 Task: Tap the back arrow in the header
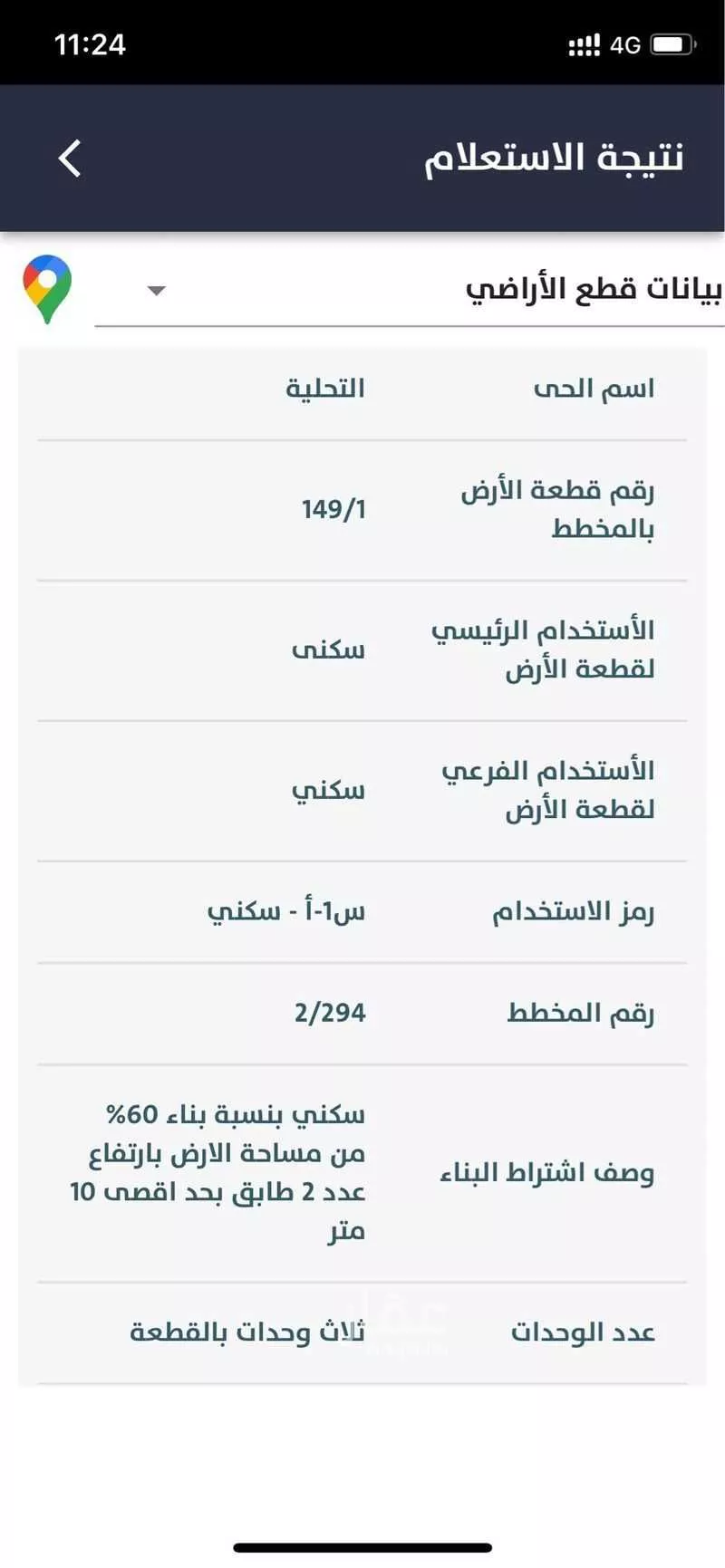69,158
